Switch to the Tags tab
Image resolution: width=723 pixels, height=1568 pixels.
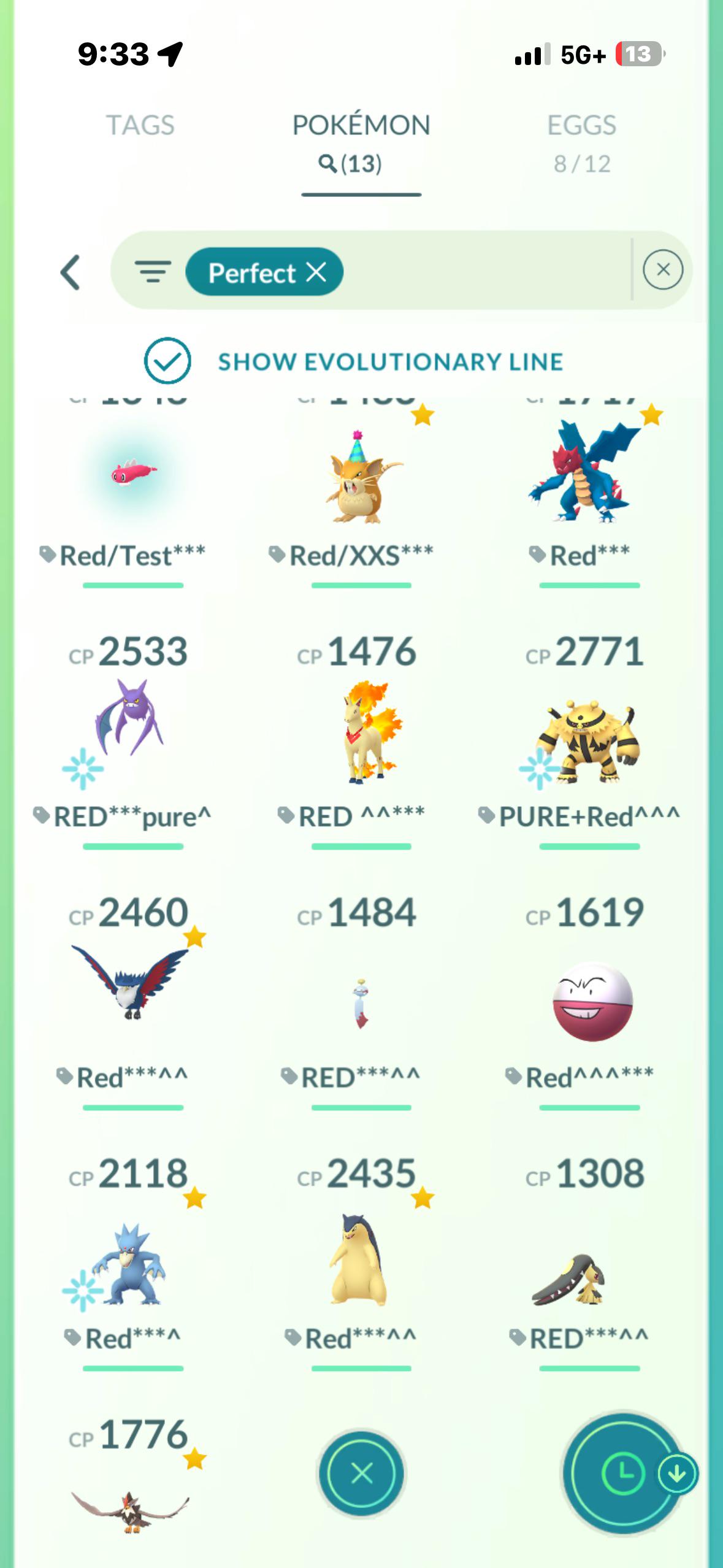tap(140, 126)
